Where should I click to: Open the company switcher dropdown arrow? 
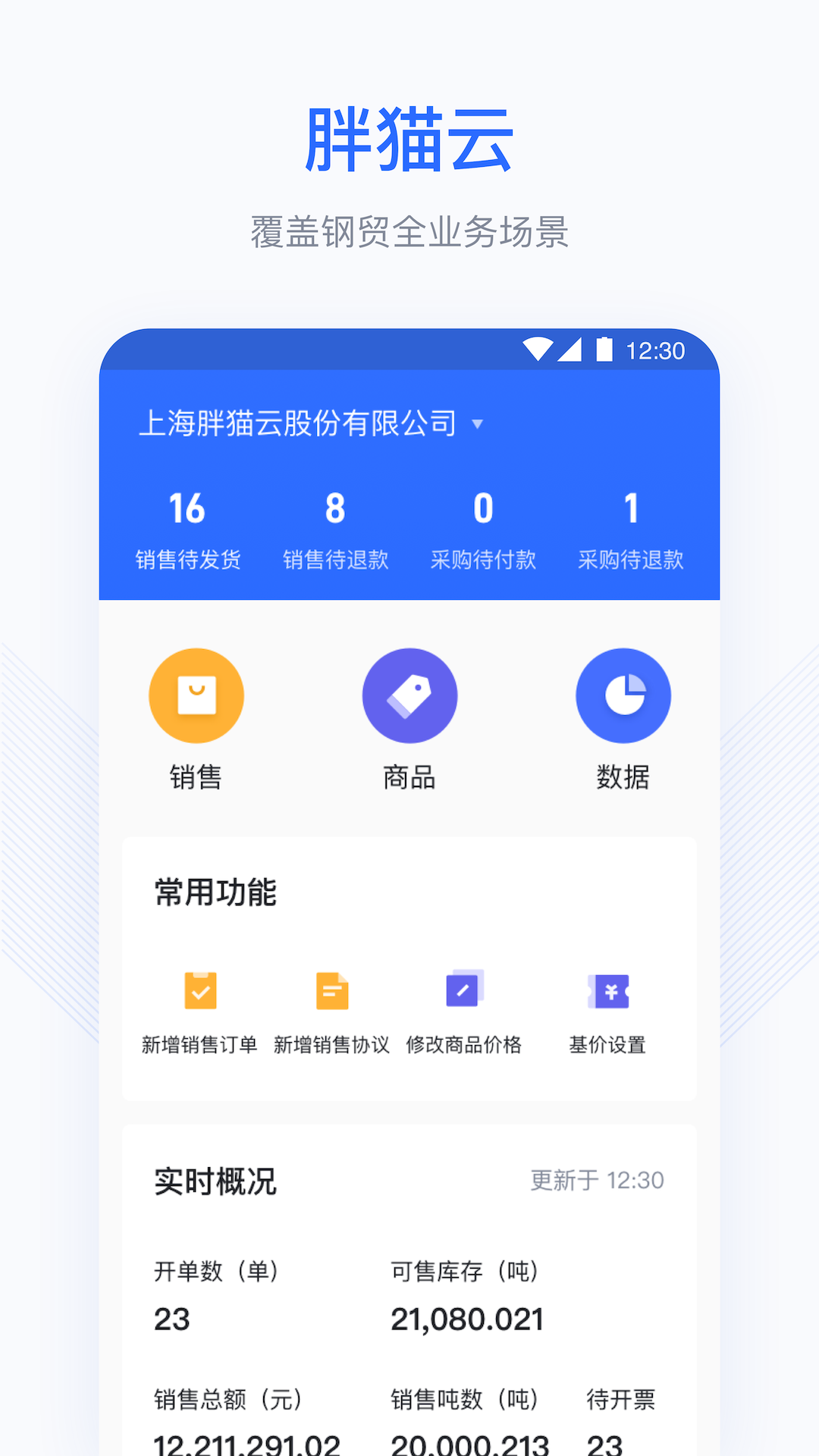(x=478, y=425)
